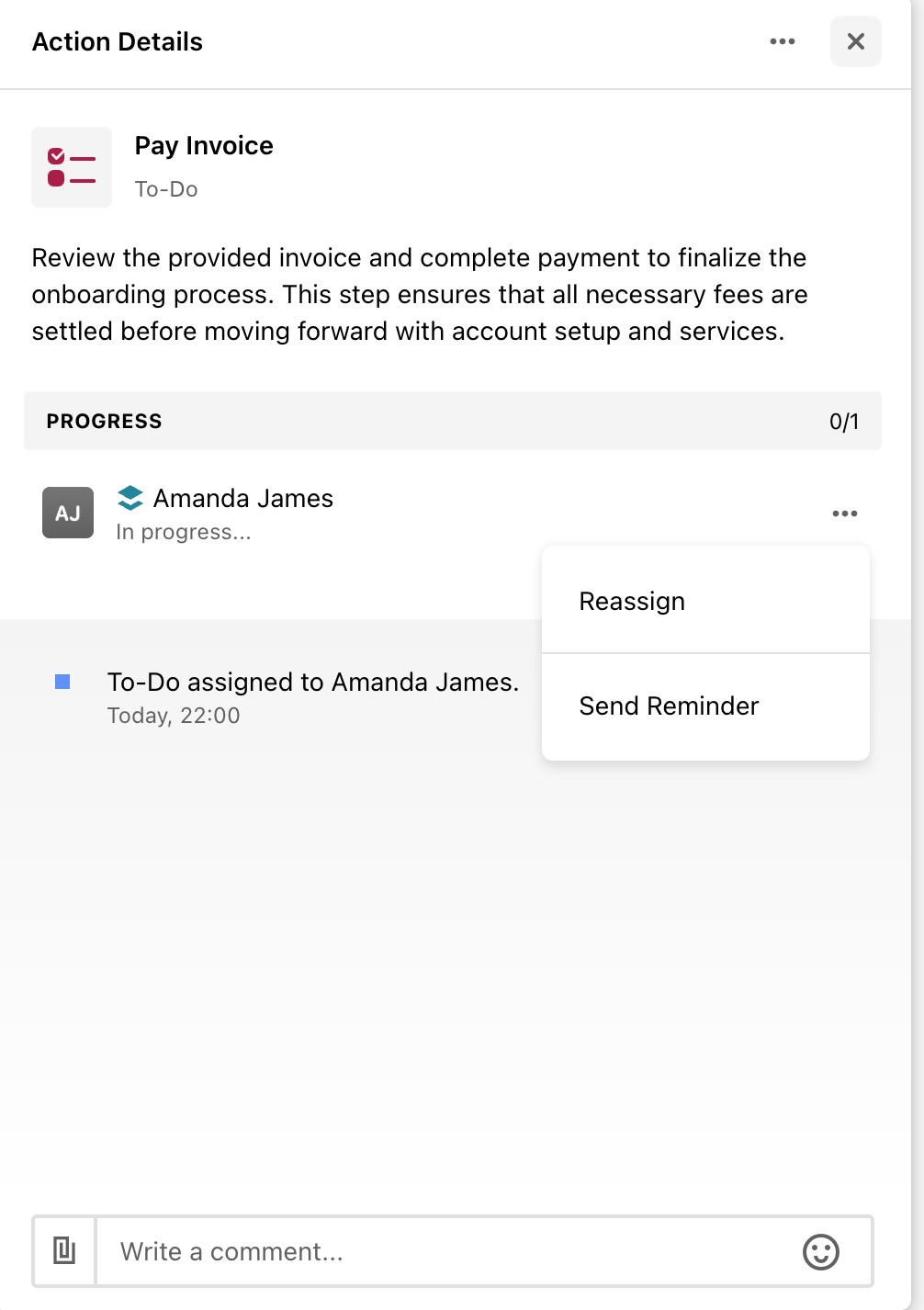The image size is (924, 1310).
Task: Click the 0/1 progress indicator
Action: point(843,421)
